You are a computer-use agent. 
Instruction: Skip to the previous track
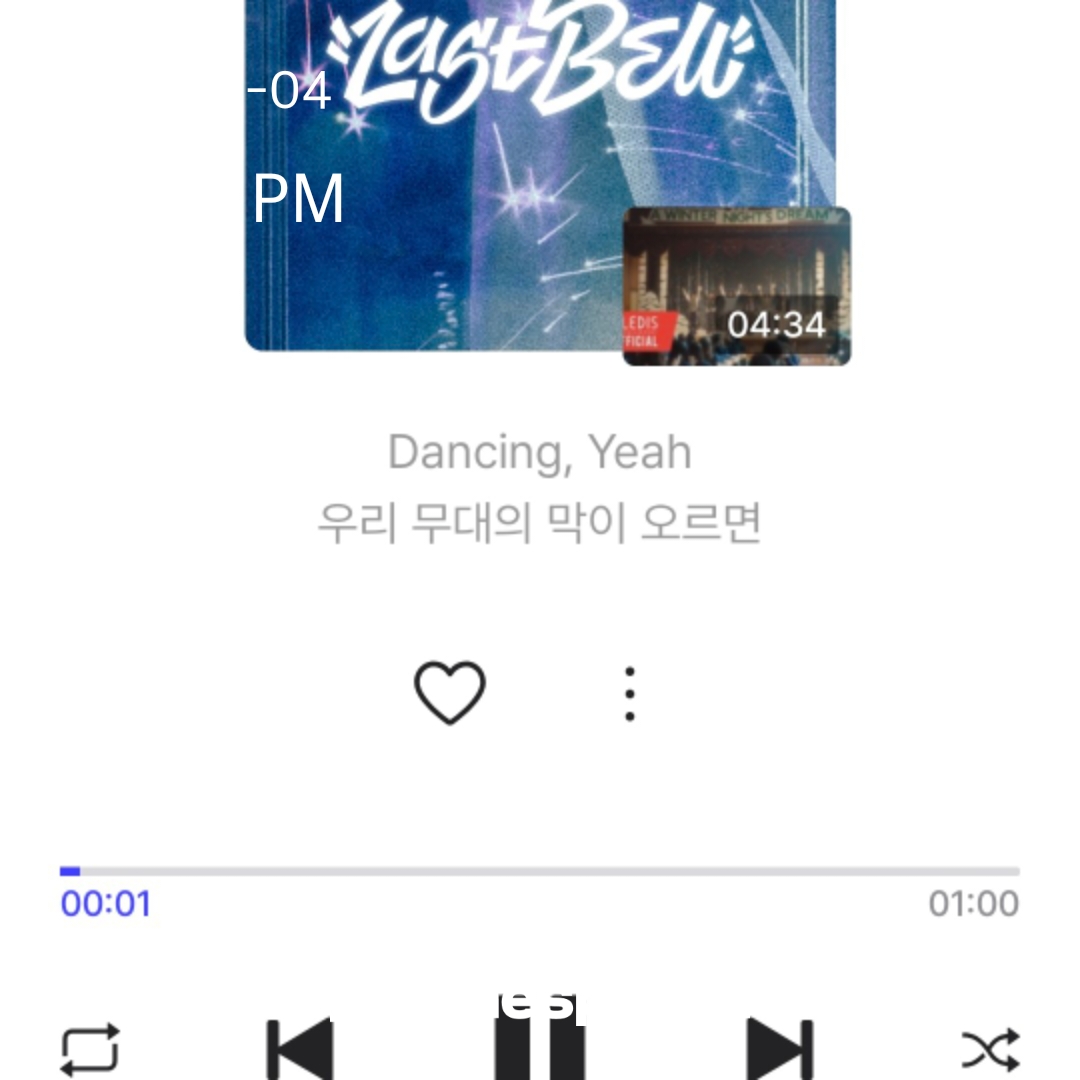point(300,1050)
